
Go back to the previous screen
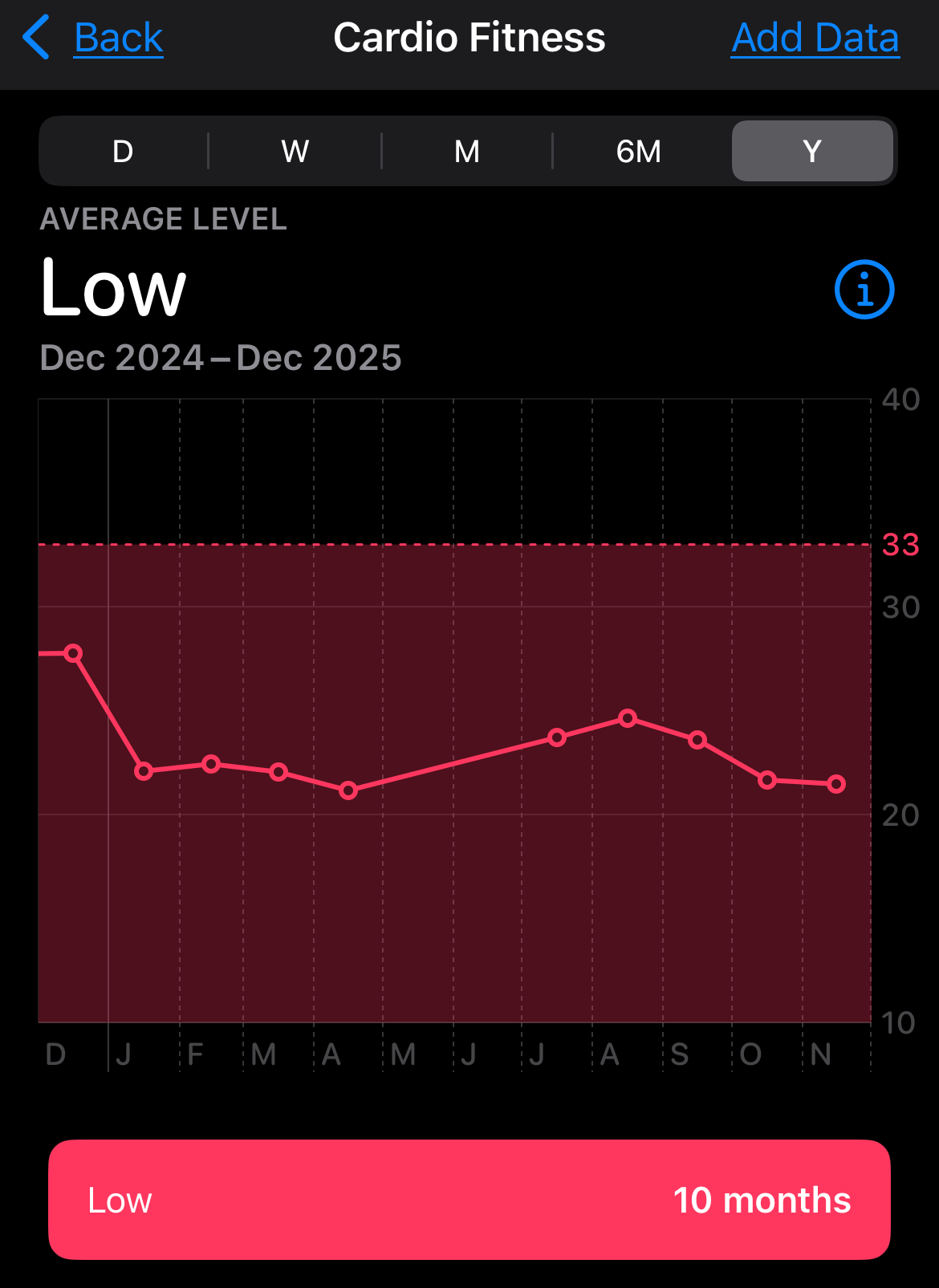(x=95, y=38)
